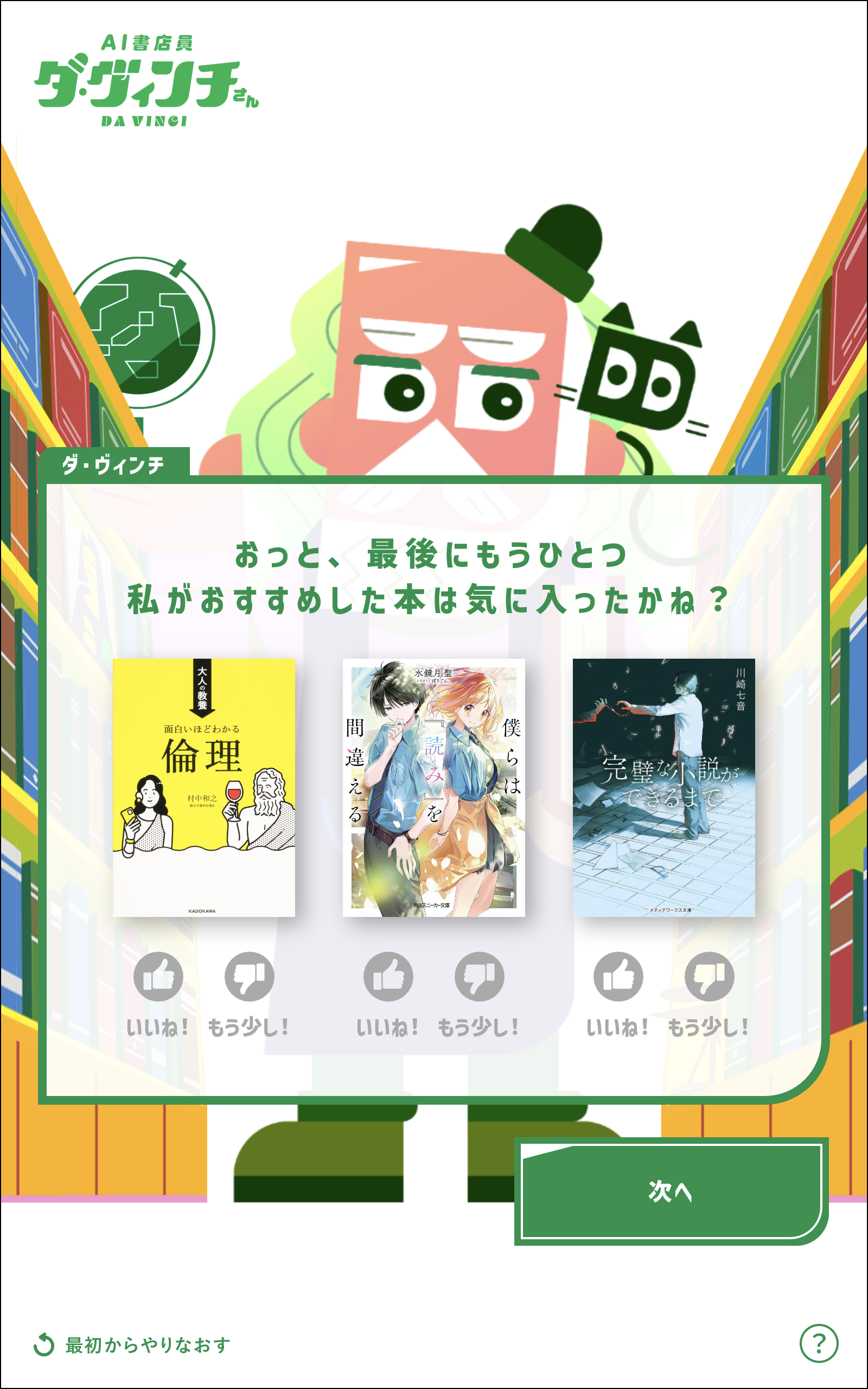Viewport: 868px width, 1389px height.
Task: Rate 完璧な小説ができるまで as もう少し
Action: pos(709,977)
